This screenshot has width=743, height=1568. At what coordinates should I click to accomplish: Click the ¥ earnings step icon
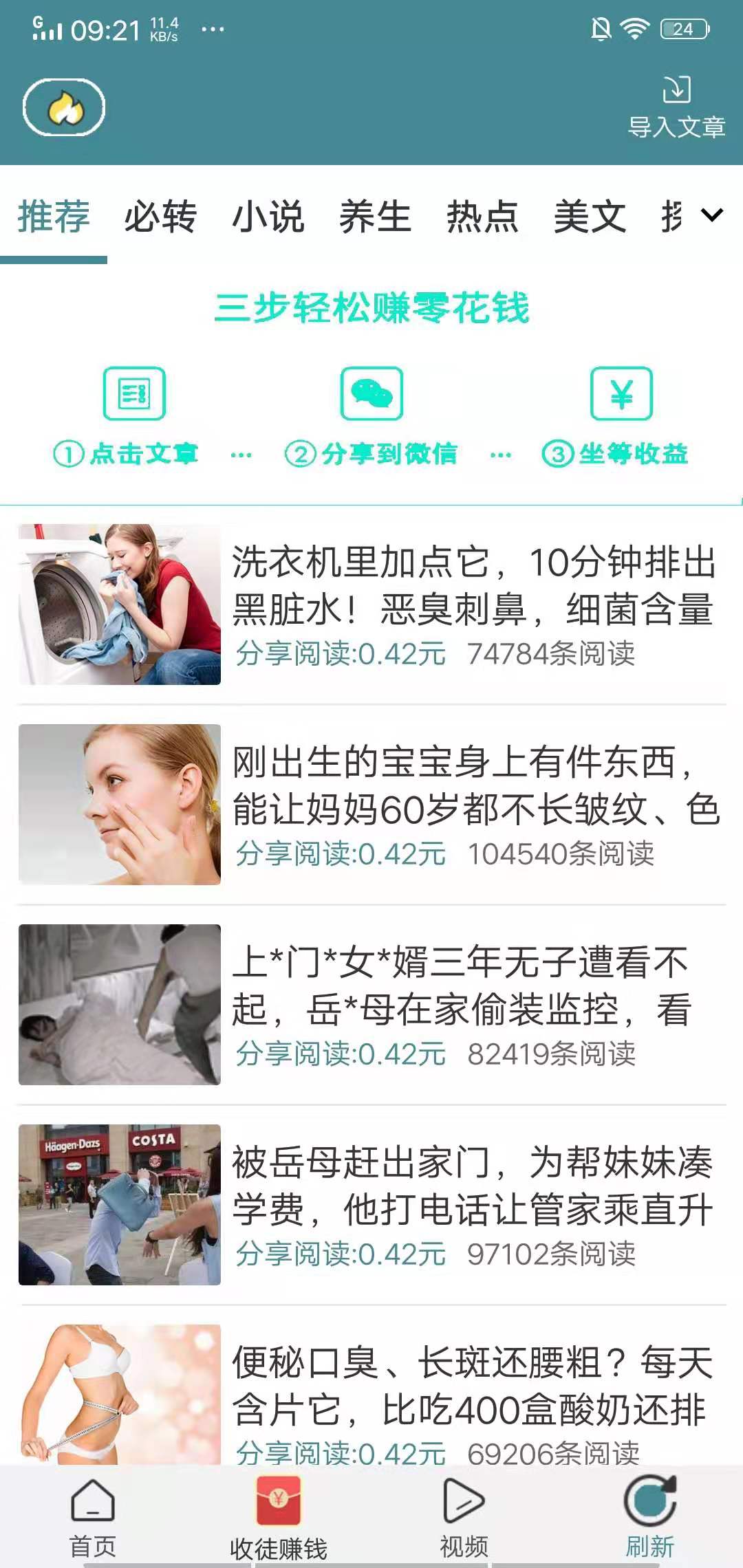click(621, 394)
